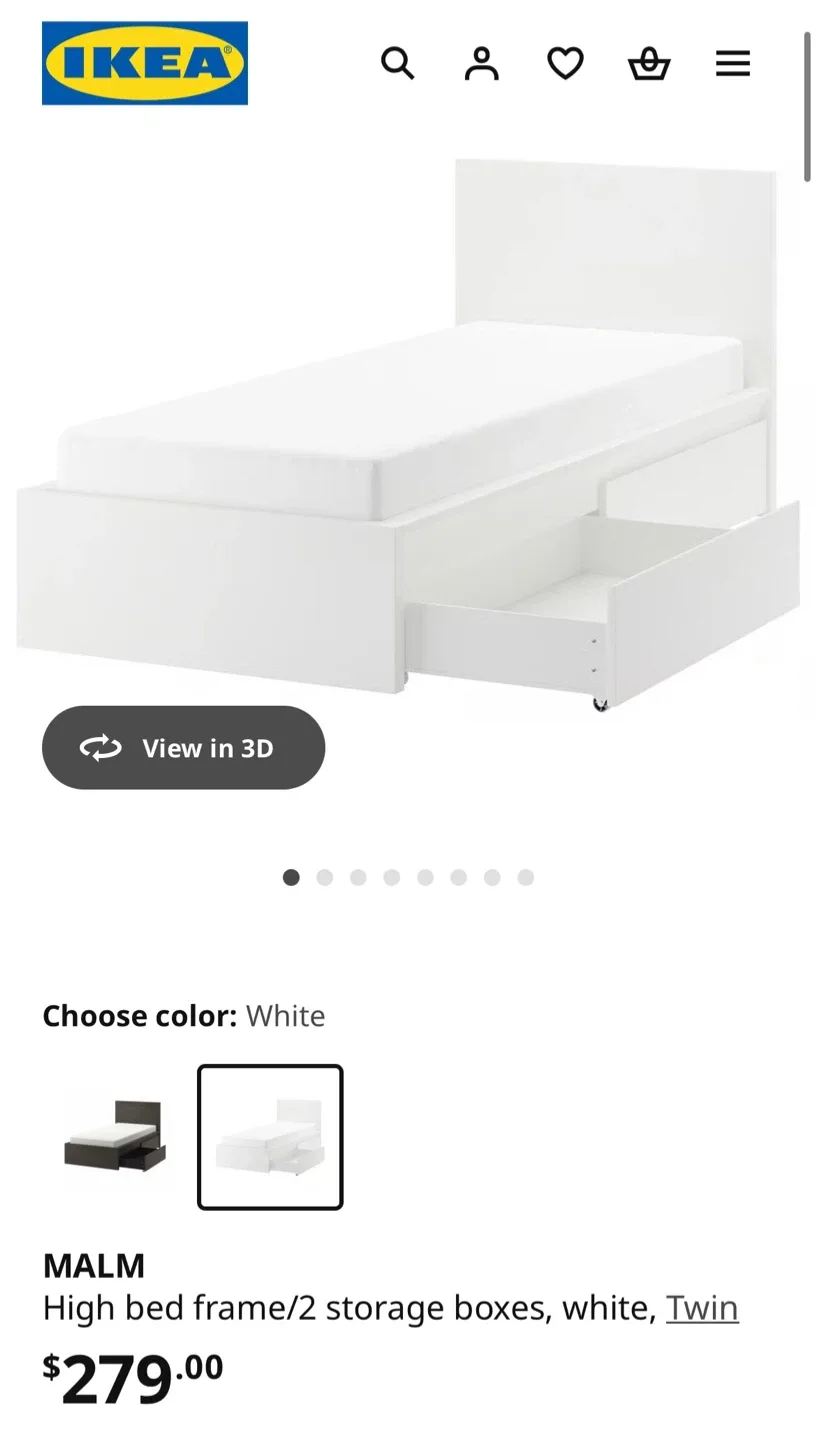Go to IKEA home via logo
817x1440 pixels.
[x=145, y=63]
